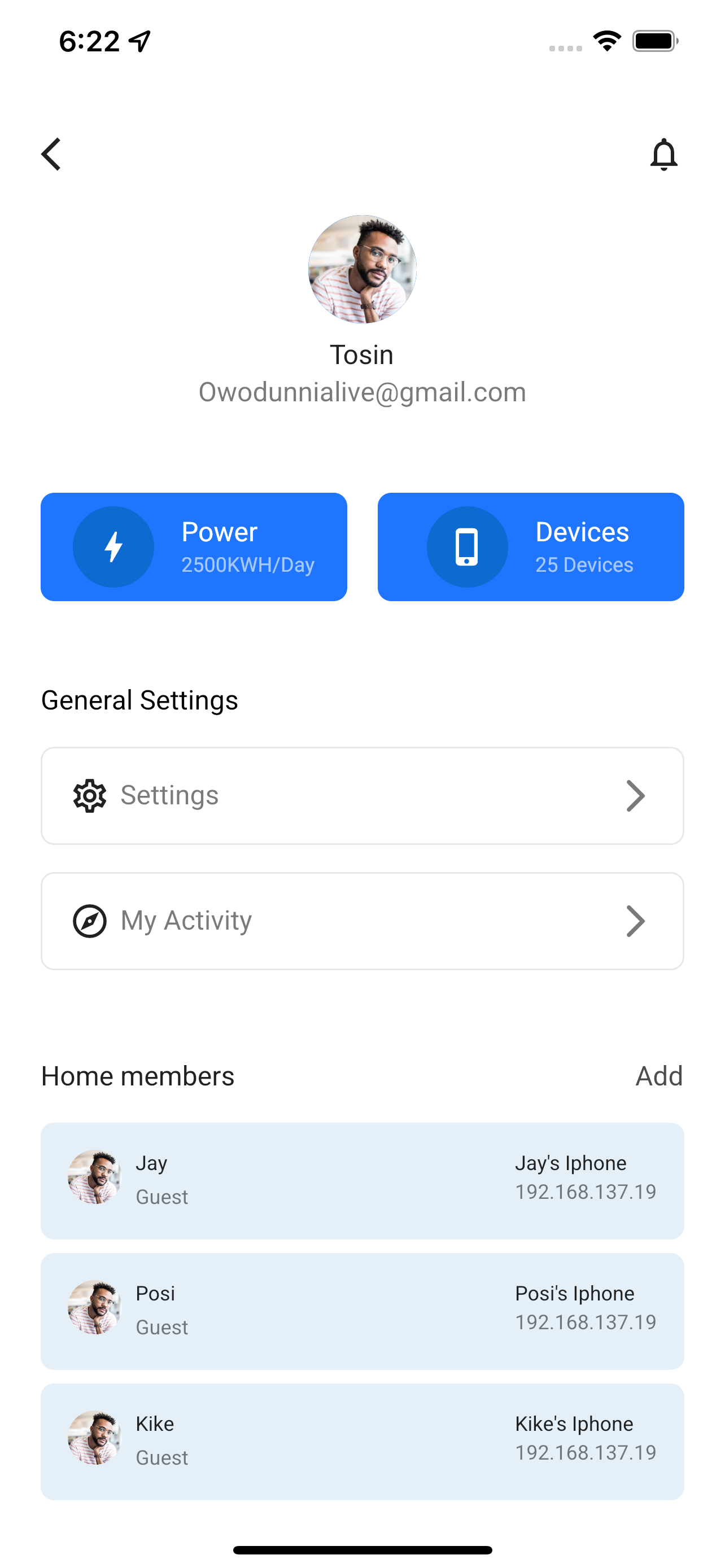Image resolution: width=725 pixels, height=1568 pixels.
Task: Open Jay's home member entry
Action: click(362, 1180)
